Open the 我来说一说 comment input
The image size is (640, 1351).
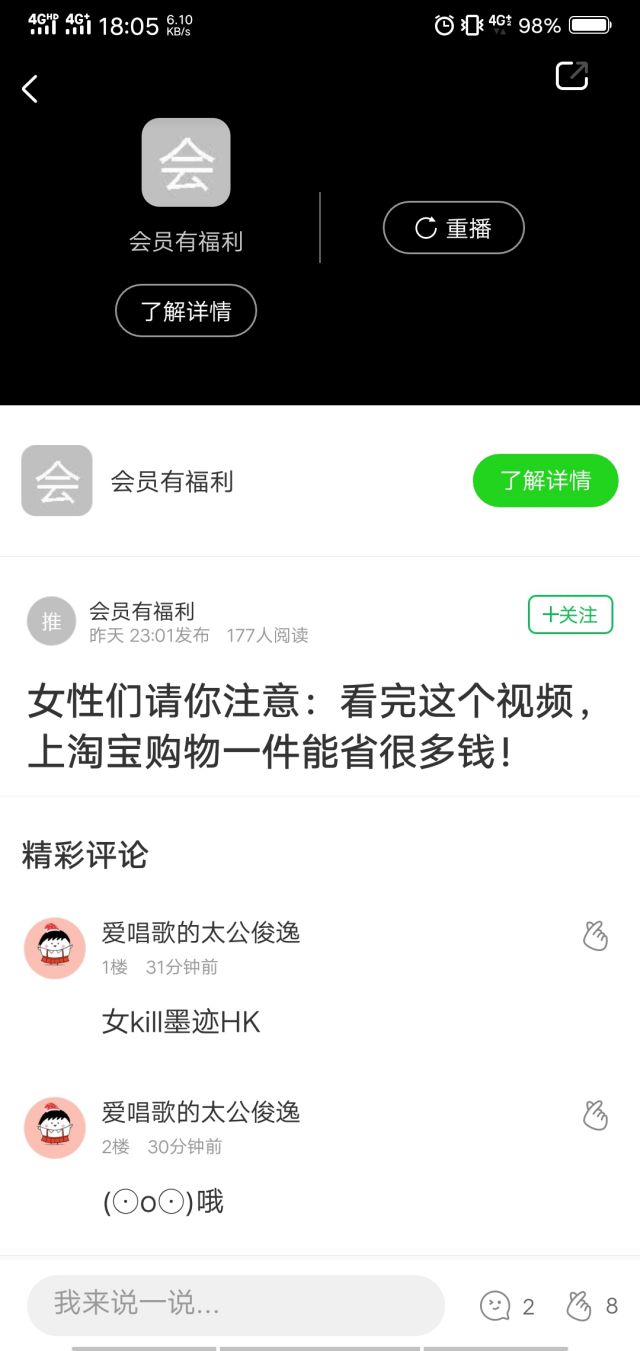coord(236,1304)
